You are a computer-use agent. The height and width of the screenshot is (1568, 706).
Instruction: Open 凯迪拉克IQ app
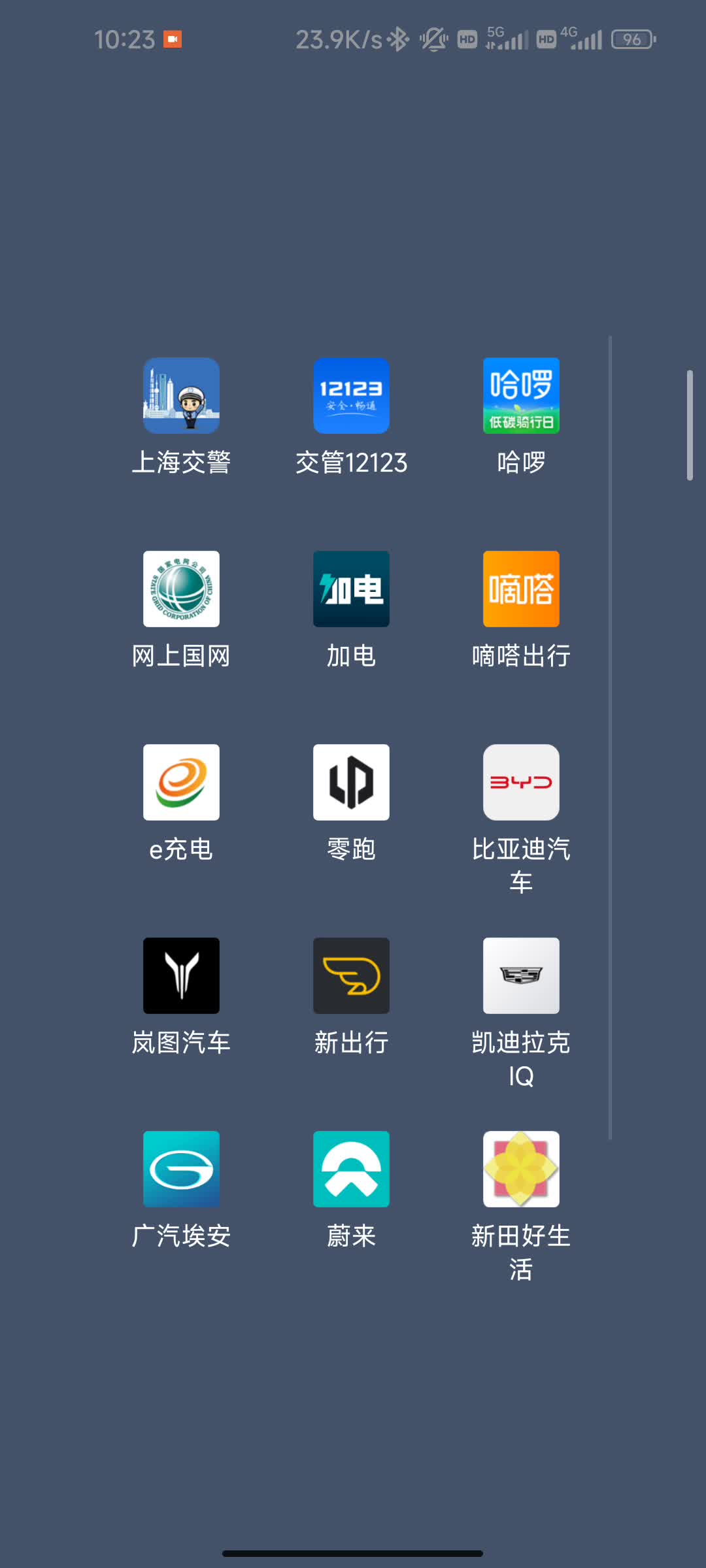(x=521, y=975)
